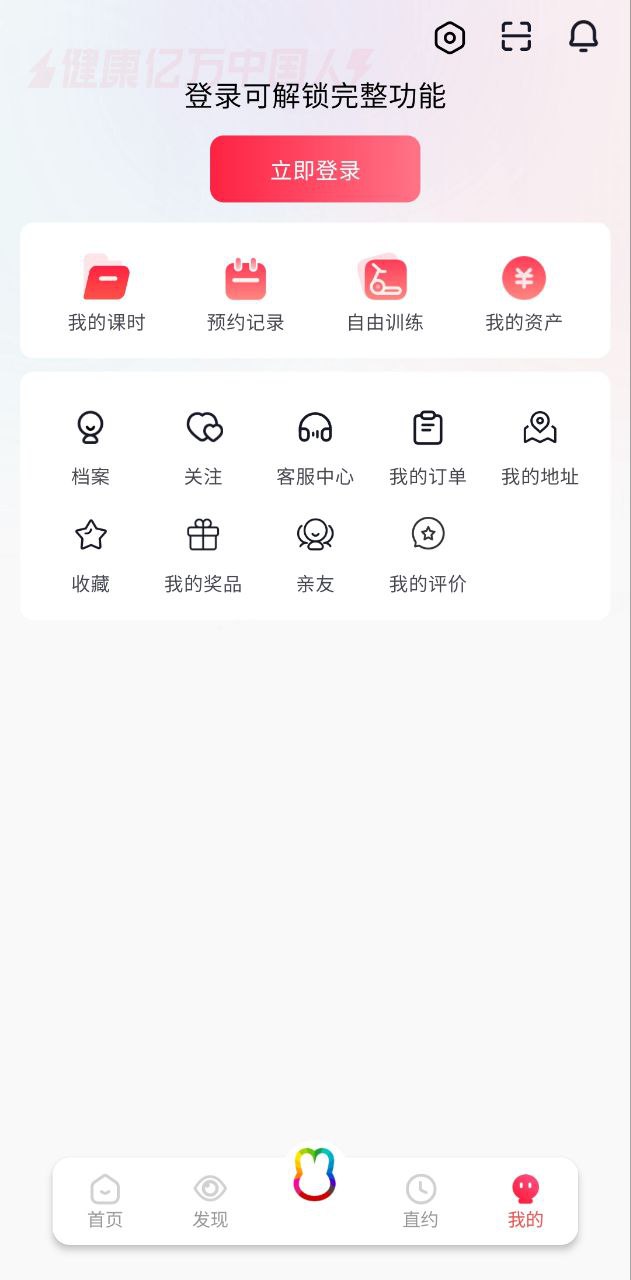This screenshot has height=1280, width=631.
Task: View 我的奖品 prizes
Action: point(203,554)
